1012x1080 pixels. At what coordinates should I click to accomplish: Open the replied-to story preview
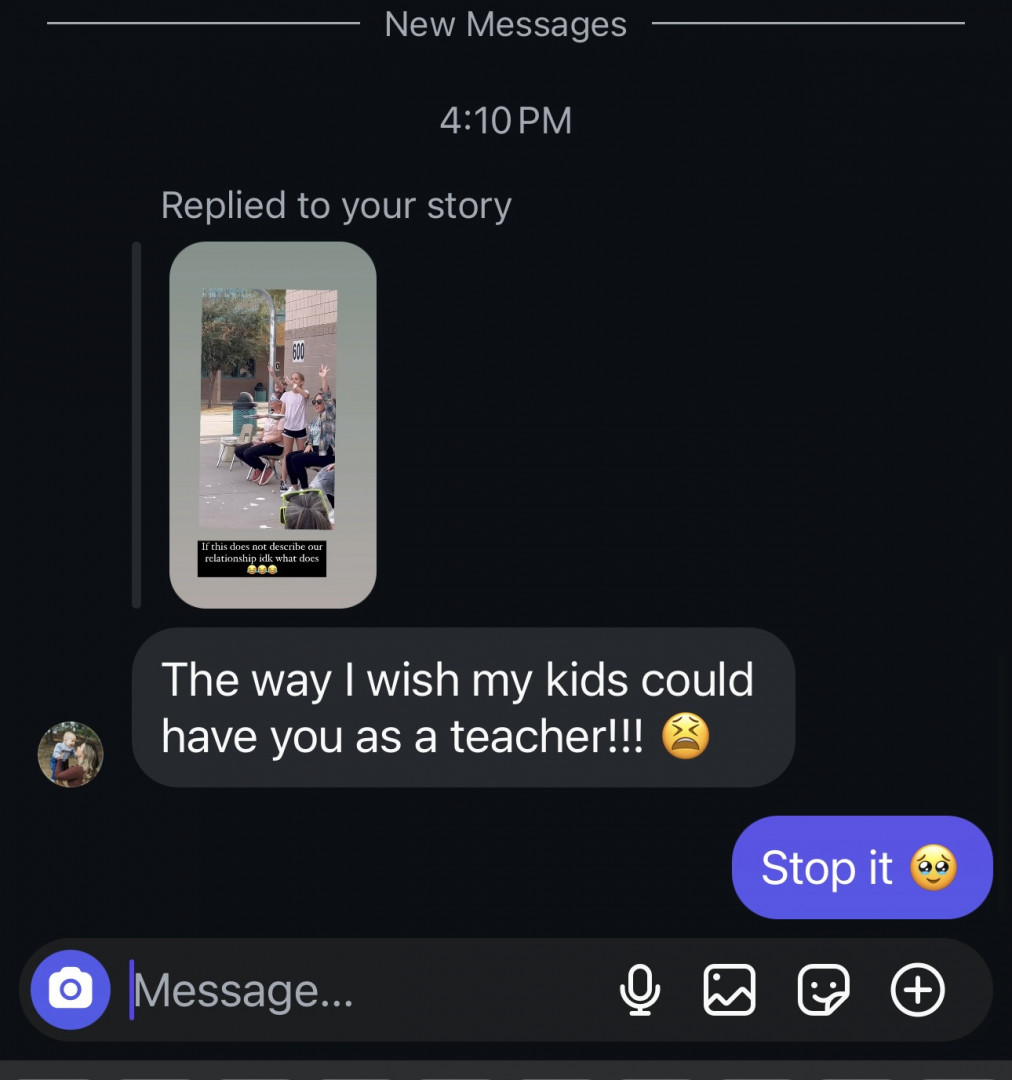[x=272, y=424]
